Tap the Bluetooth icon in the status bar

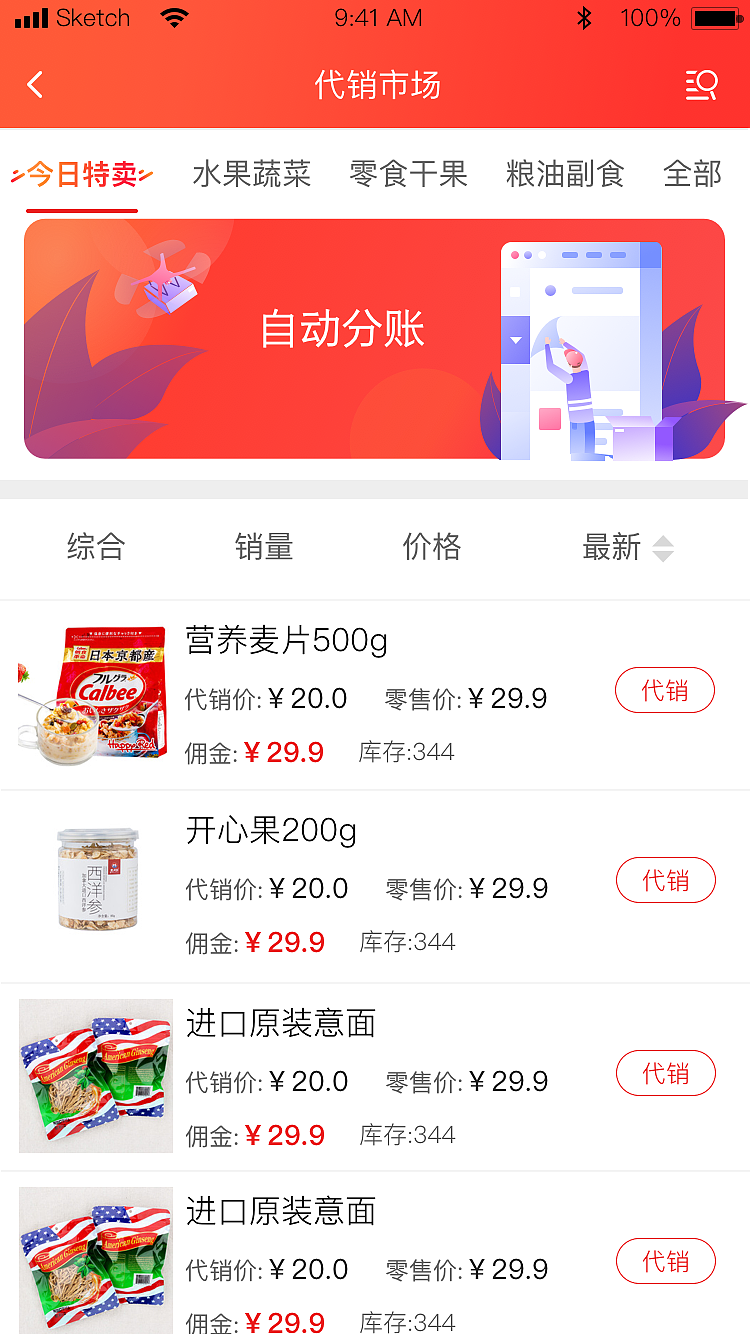tap(585, 17)
